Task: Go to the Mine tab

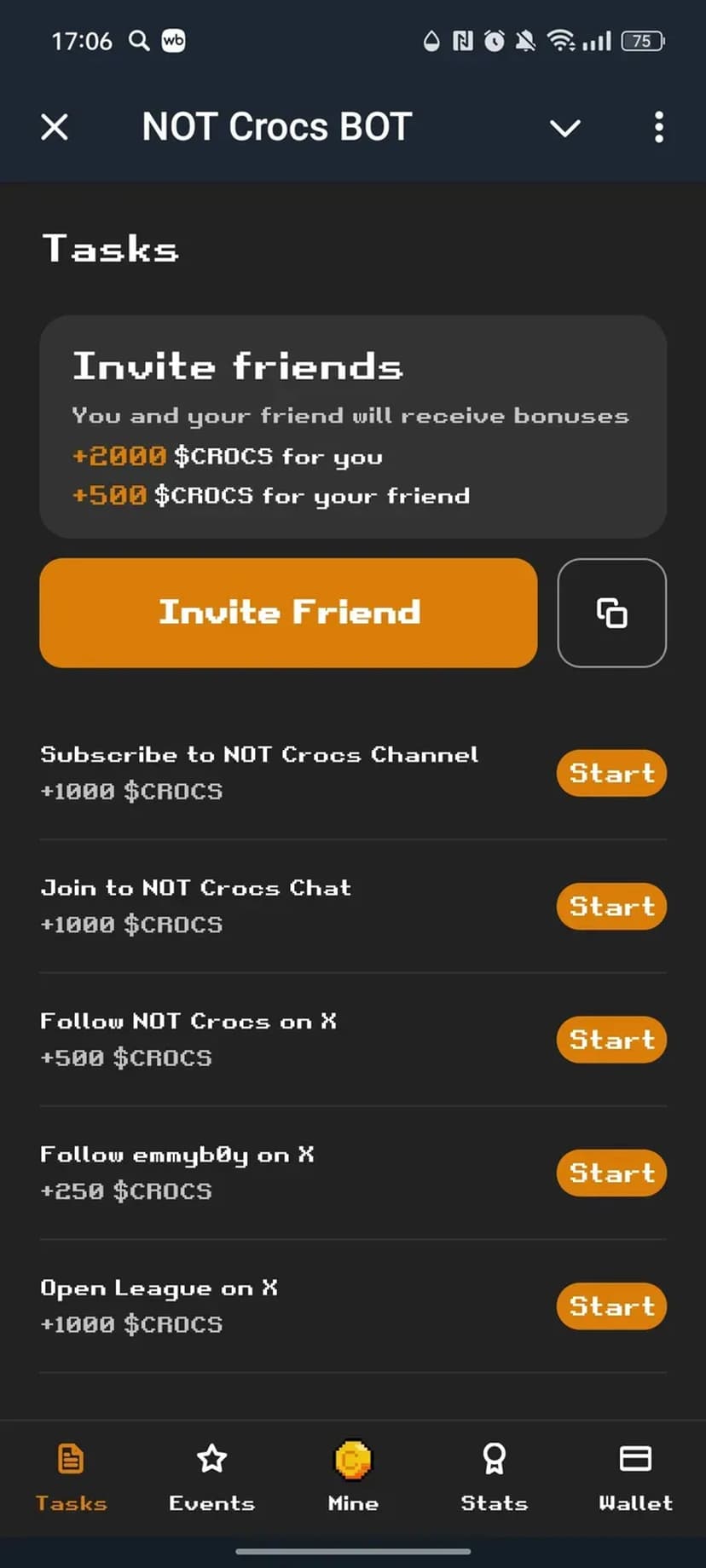Action: [x=353, y=1477]
